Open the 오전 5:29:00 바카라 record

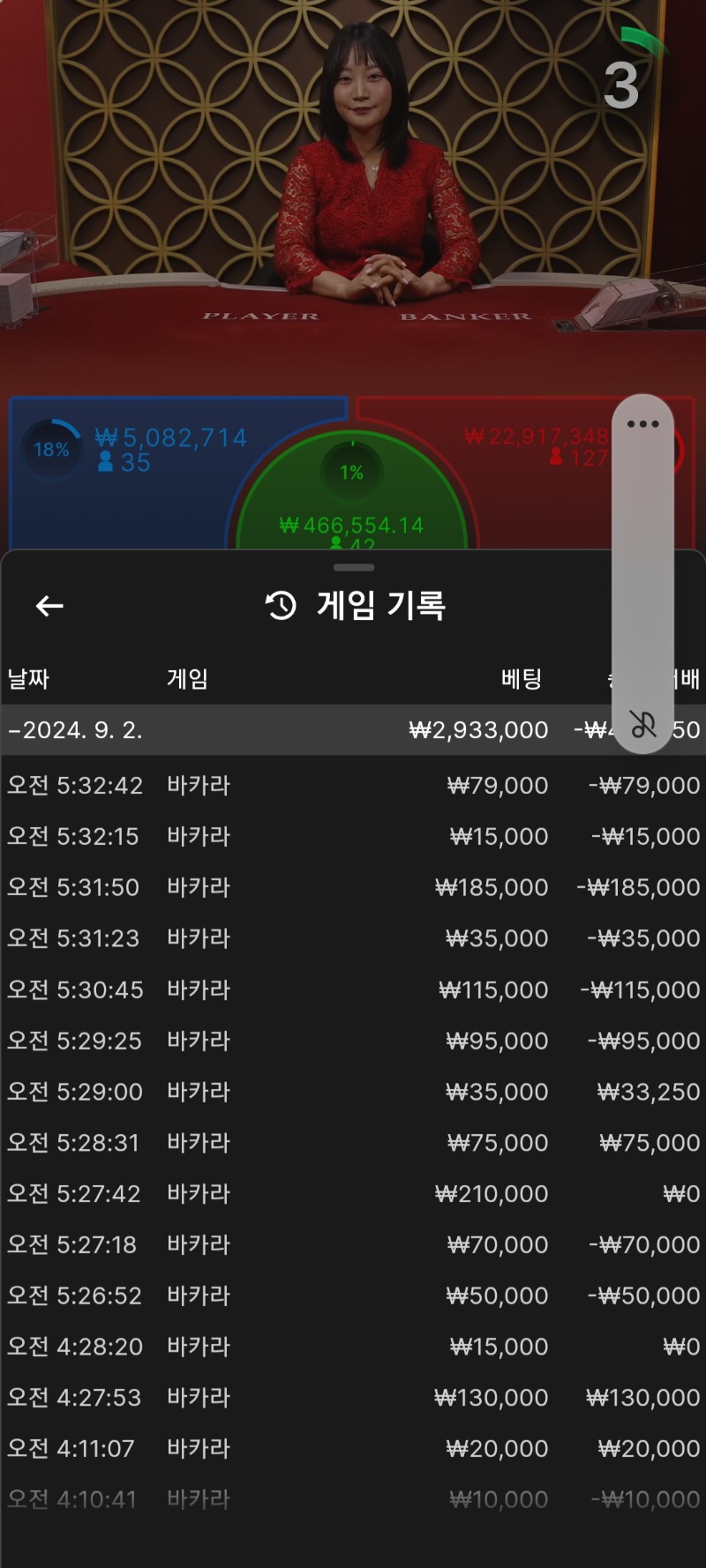[353, 1092]
